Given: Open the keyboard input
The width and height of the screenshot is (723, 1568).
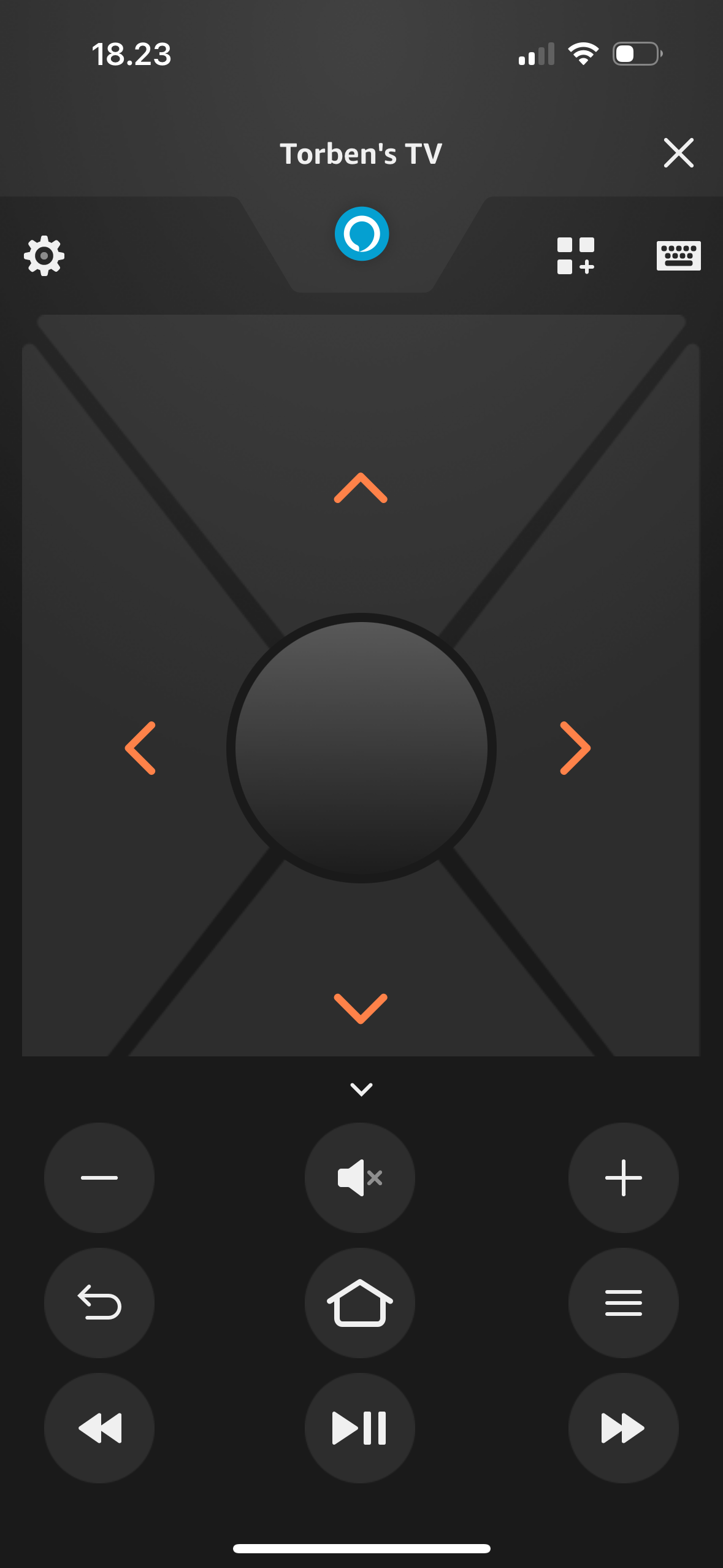Looking at the screenshot, I should (678, 255).
